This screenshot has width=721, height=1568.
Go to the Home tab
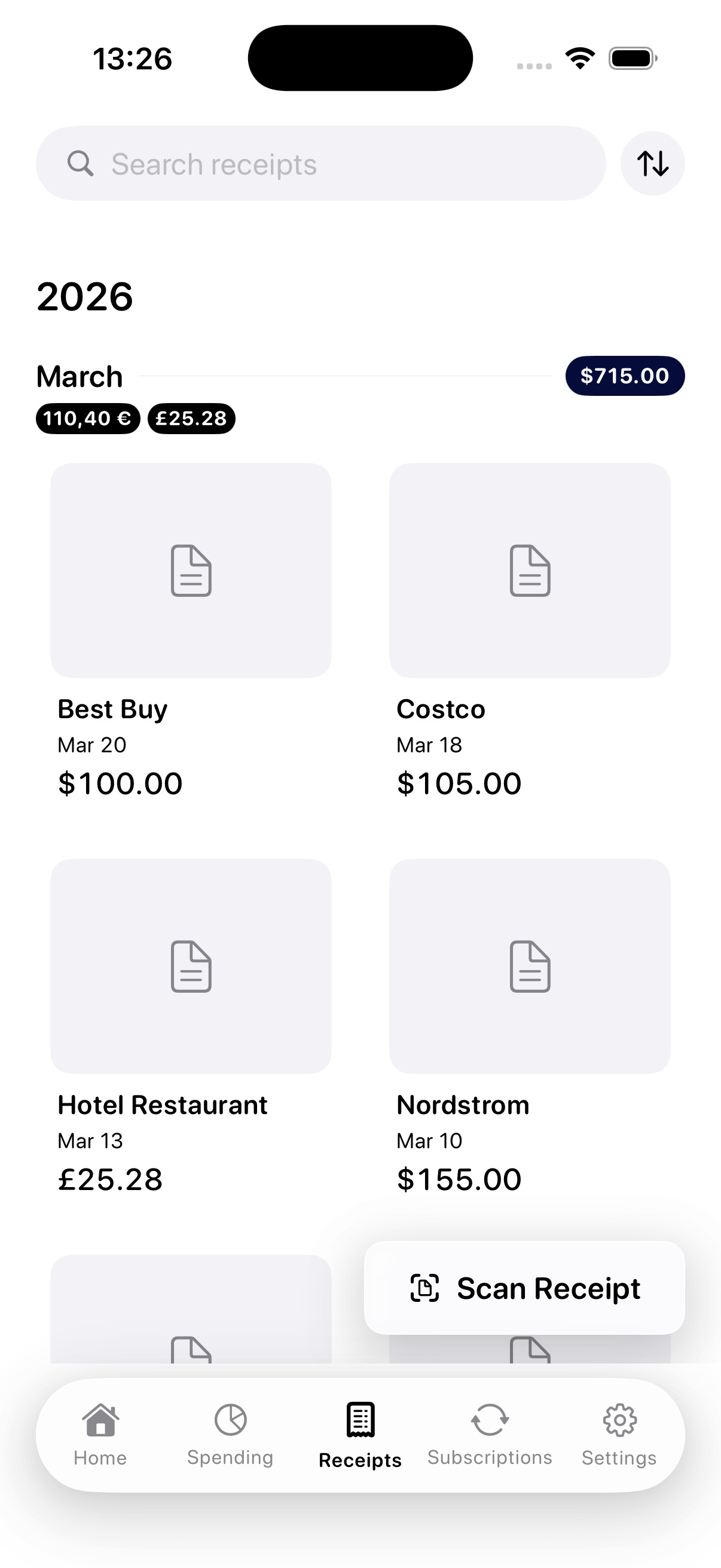click(x=100, y=1434)
